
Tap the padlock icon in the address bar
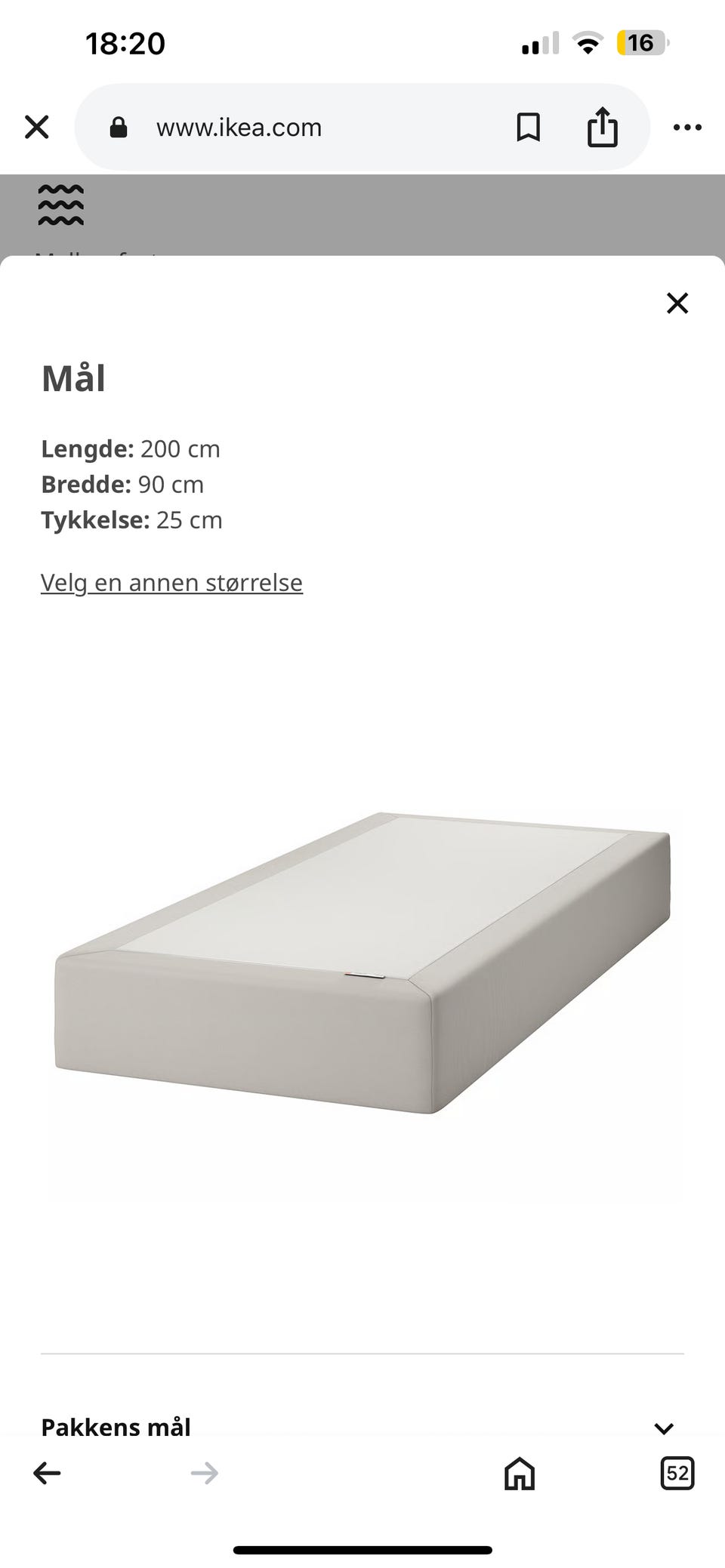(119, 126)
